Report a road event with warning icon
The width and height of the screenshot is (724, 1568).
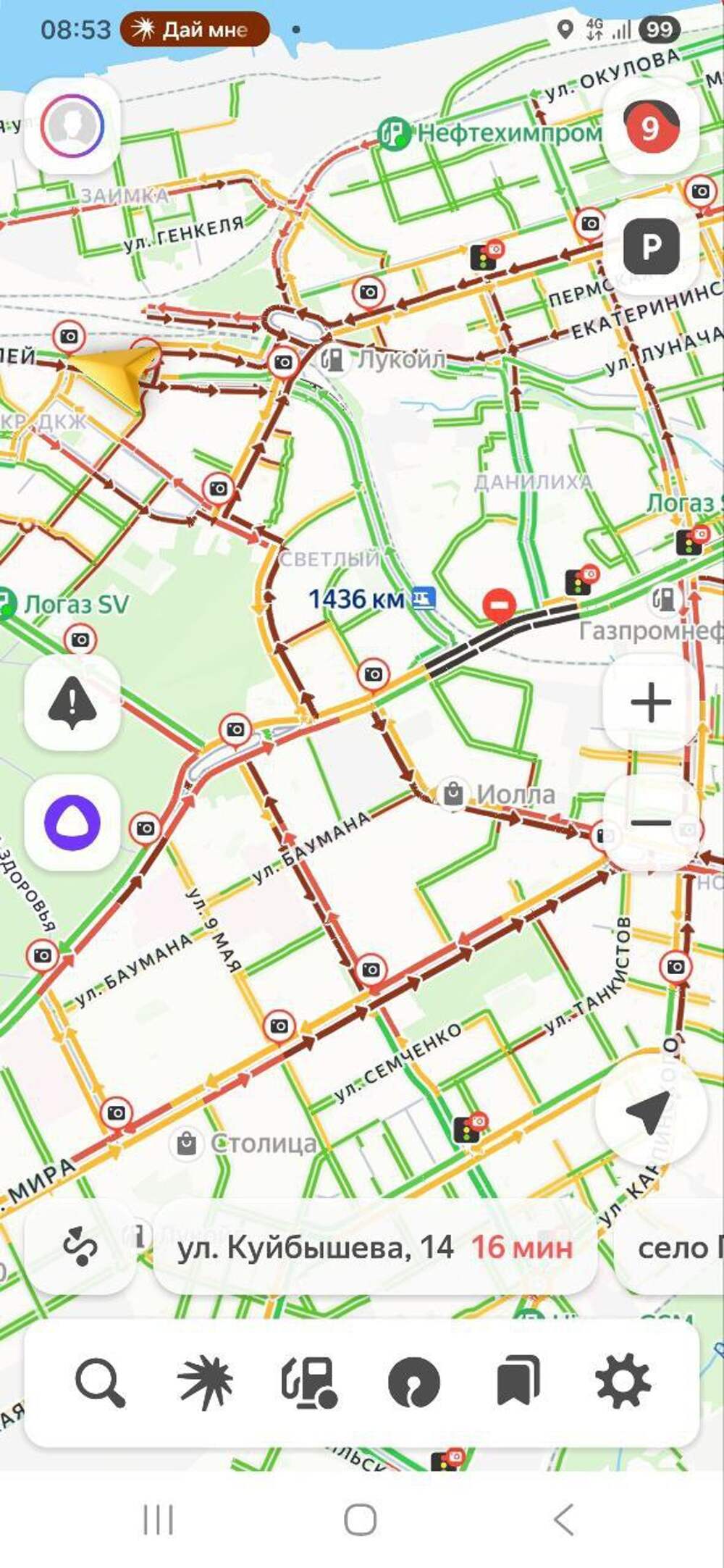pyautogui.click(x=72, y=702)
